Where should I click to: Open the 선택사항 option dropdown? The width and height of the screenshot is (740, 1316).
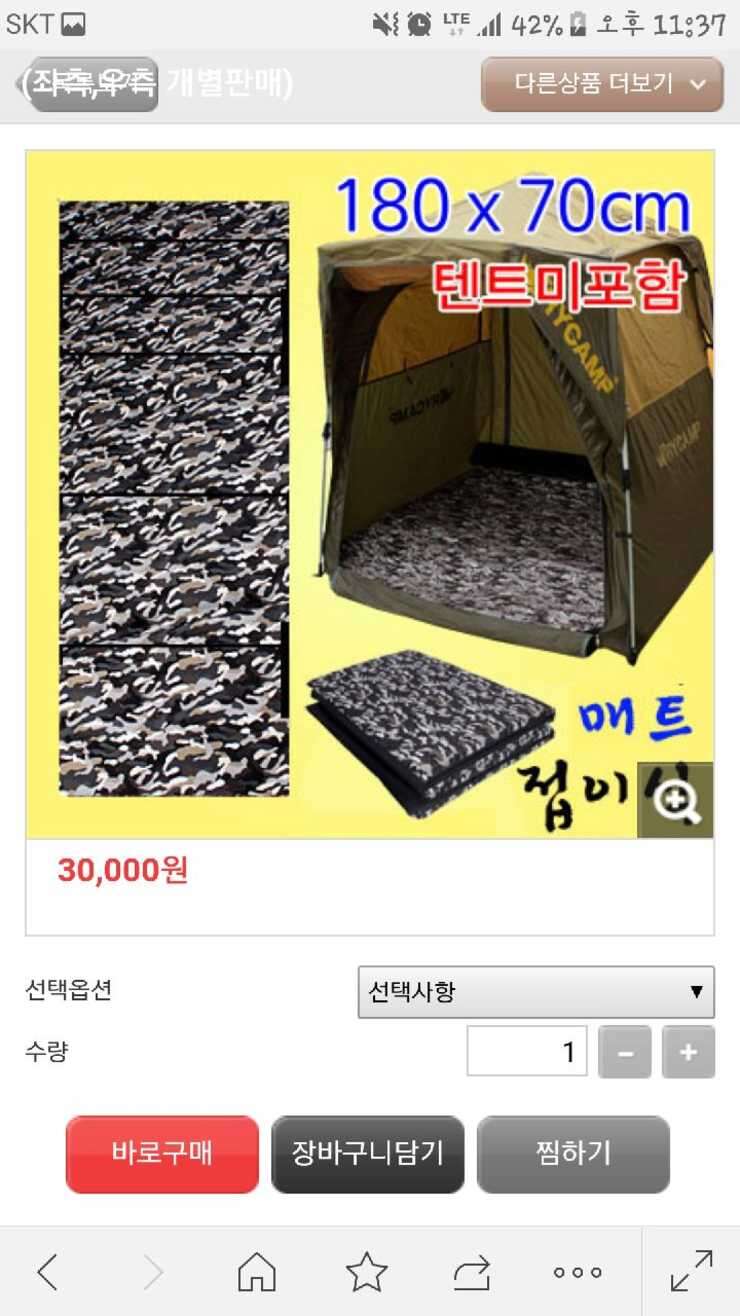click(536, 992)
